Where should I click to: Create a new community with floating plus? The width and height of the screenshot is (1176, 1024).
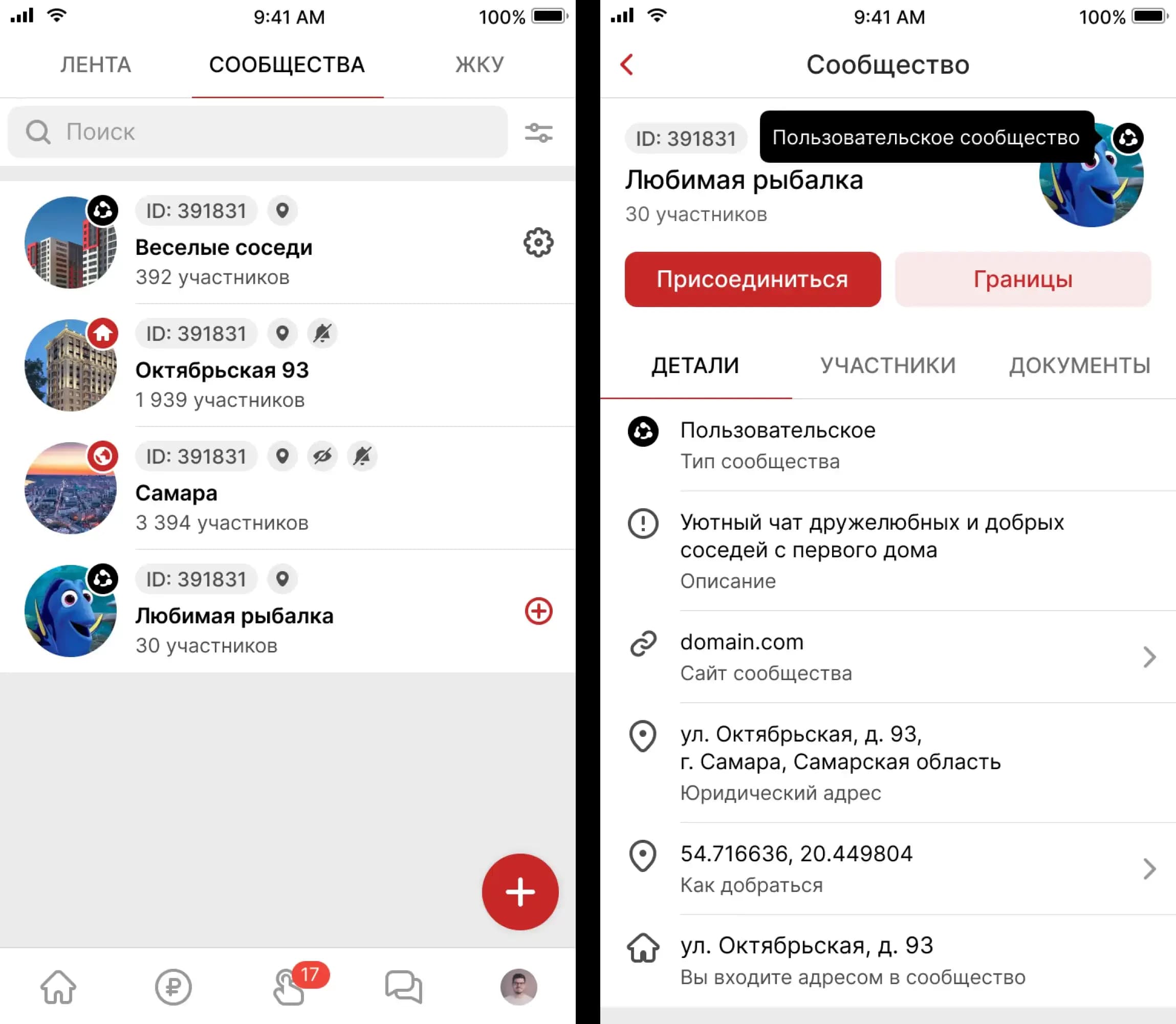(519, 892)
